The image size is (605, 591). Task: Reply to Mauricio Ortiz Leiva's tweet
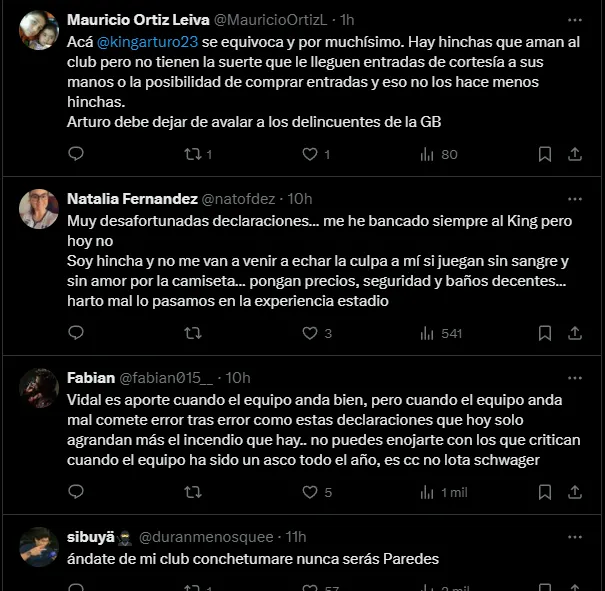click(x=76, y=154)
